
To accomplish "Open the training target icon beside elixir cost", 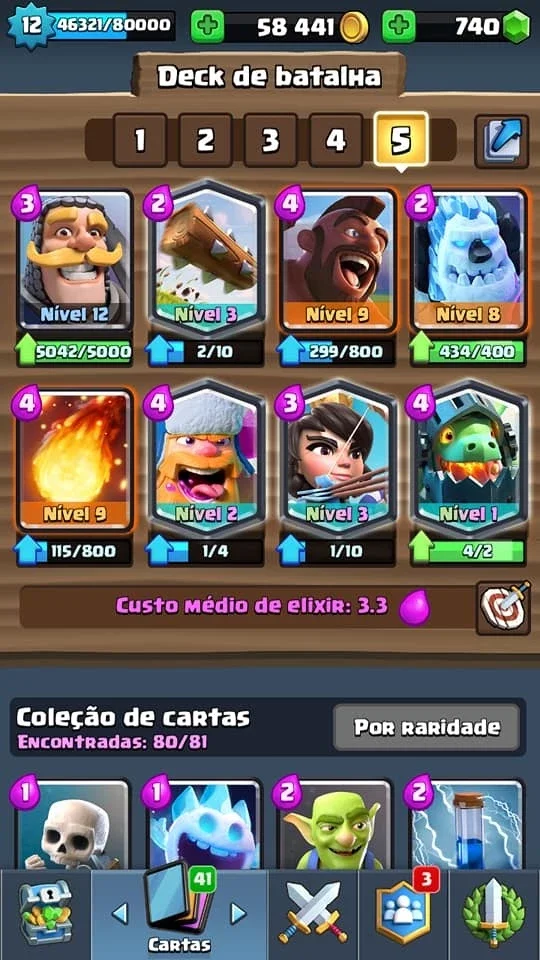I will click(503, 607).
